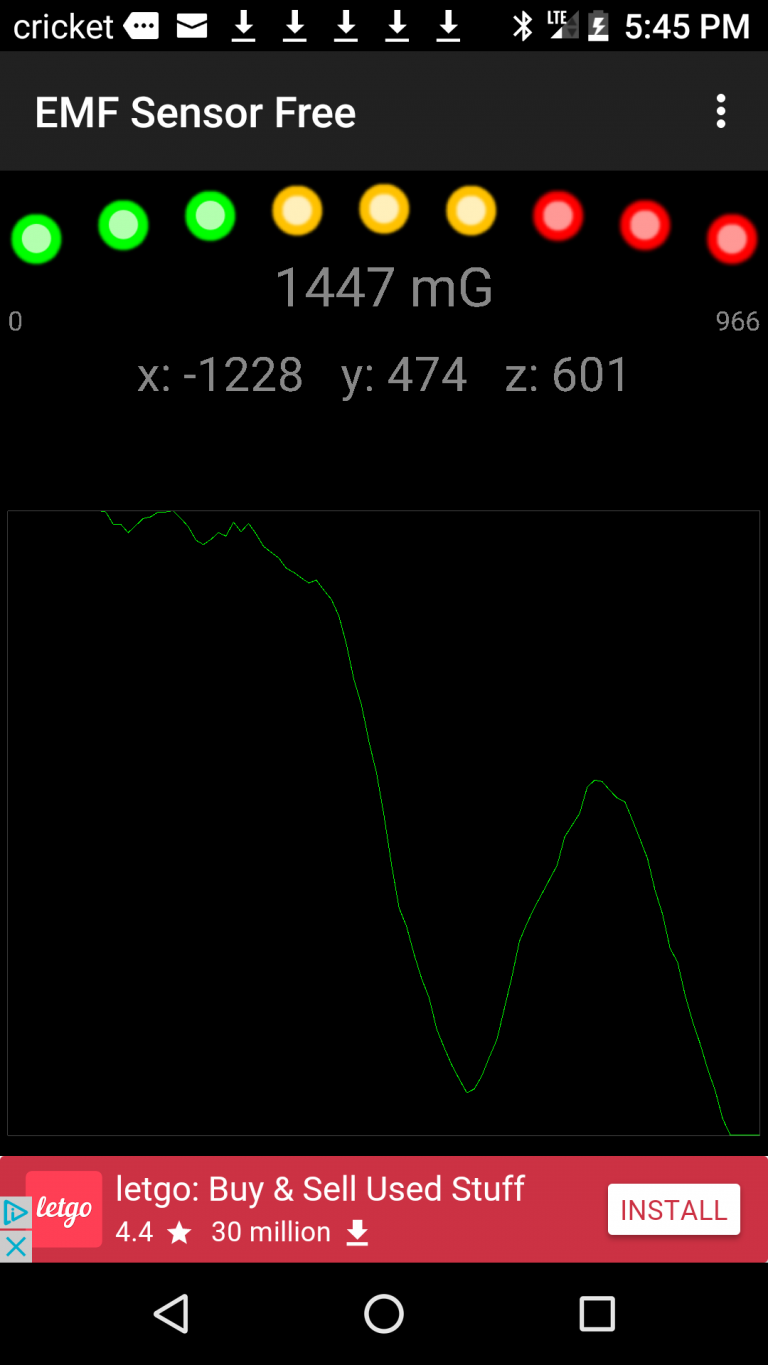Open the overflow menu in EMF Sensor Free
Screen dimensions: 768x1365
pyautogui.click(x=721, y=111)
